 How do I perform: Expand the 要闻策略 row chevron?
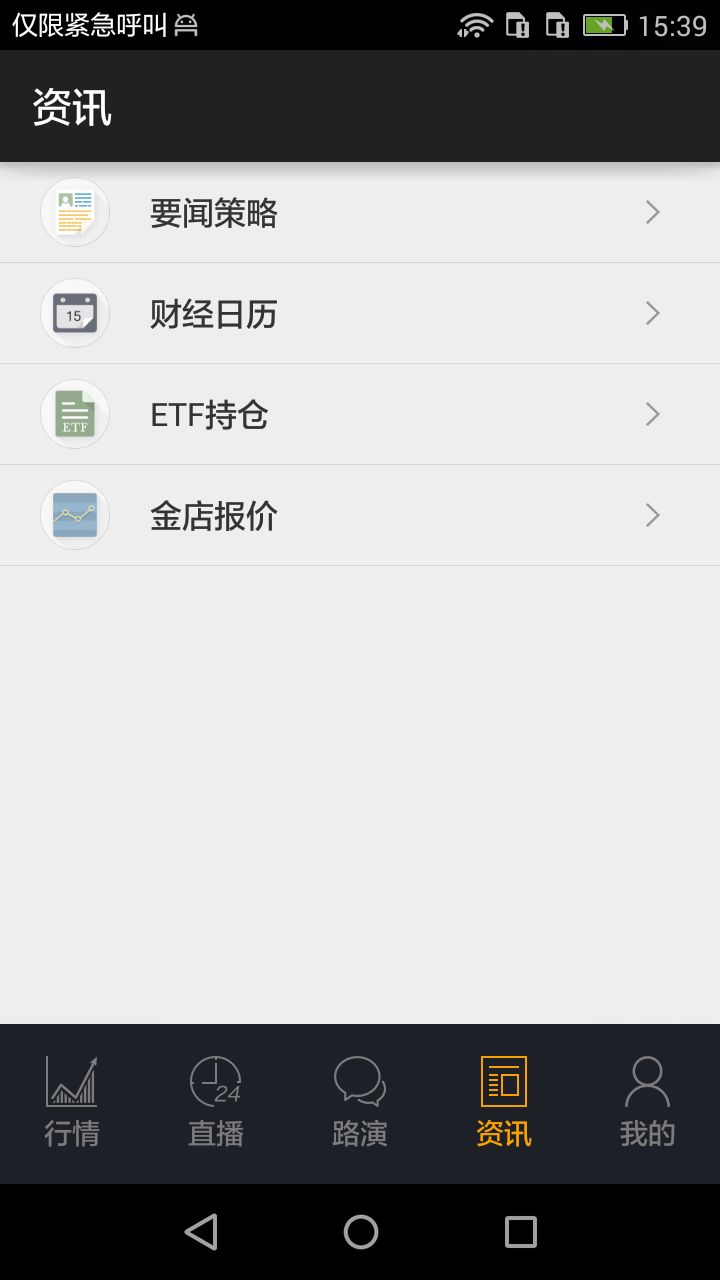pos(652,212)
